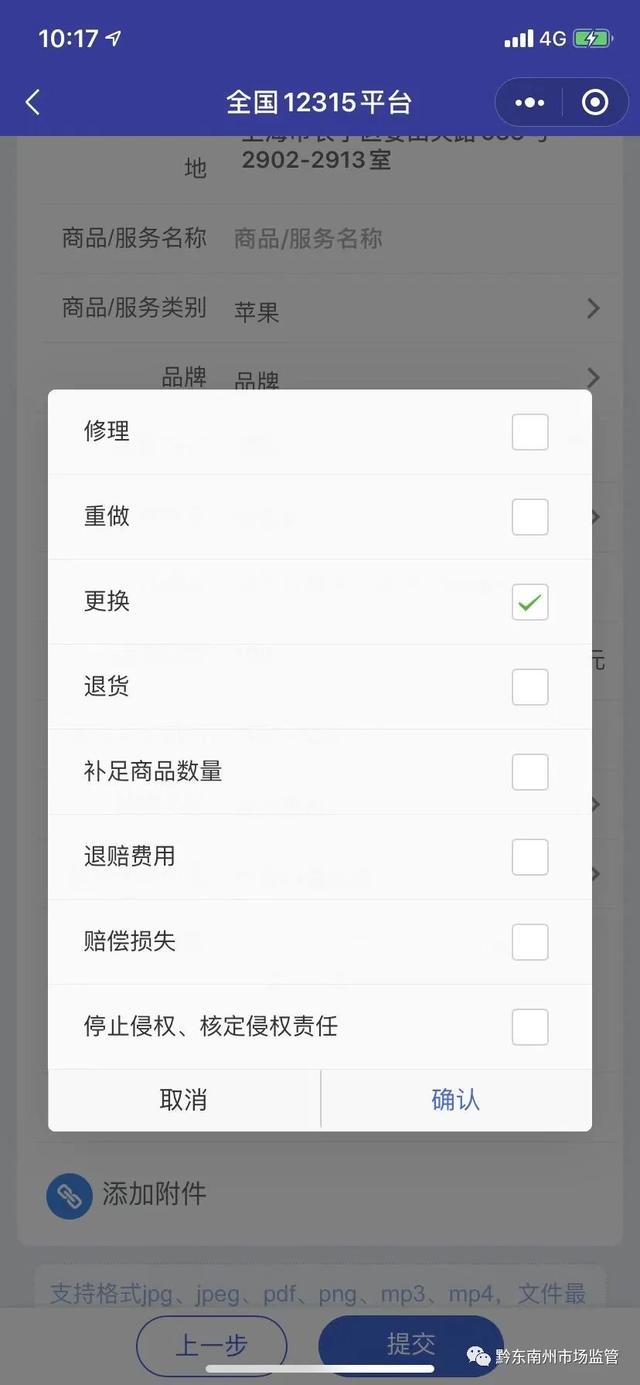Go back using the top-left arrow
This screenshot has height=1385, width=640.
click(x=33, y=102)
